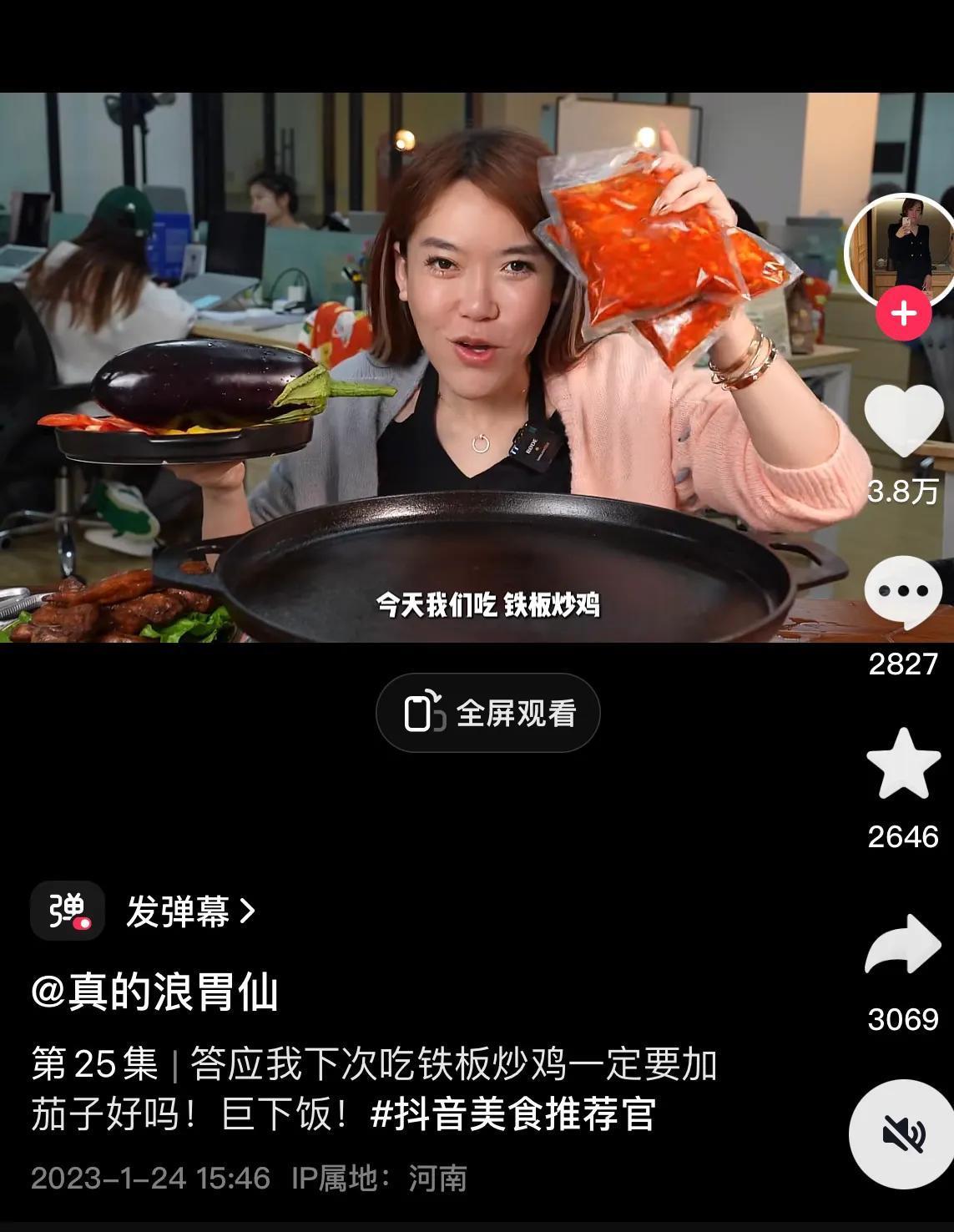Open the #抖音美食推荐官 hashtag

(x=513, y=1114)
